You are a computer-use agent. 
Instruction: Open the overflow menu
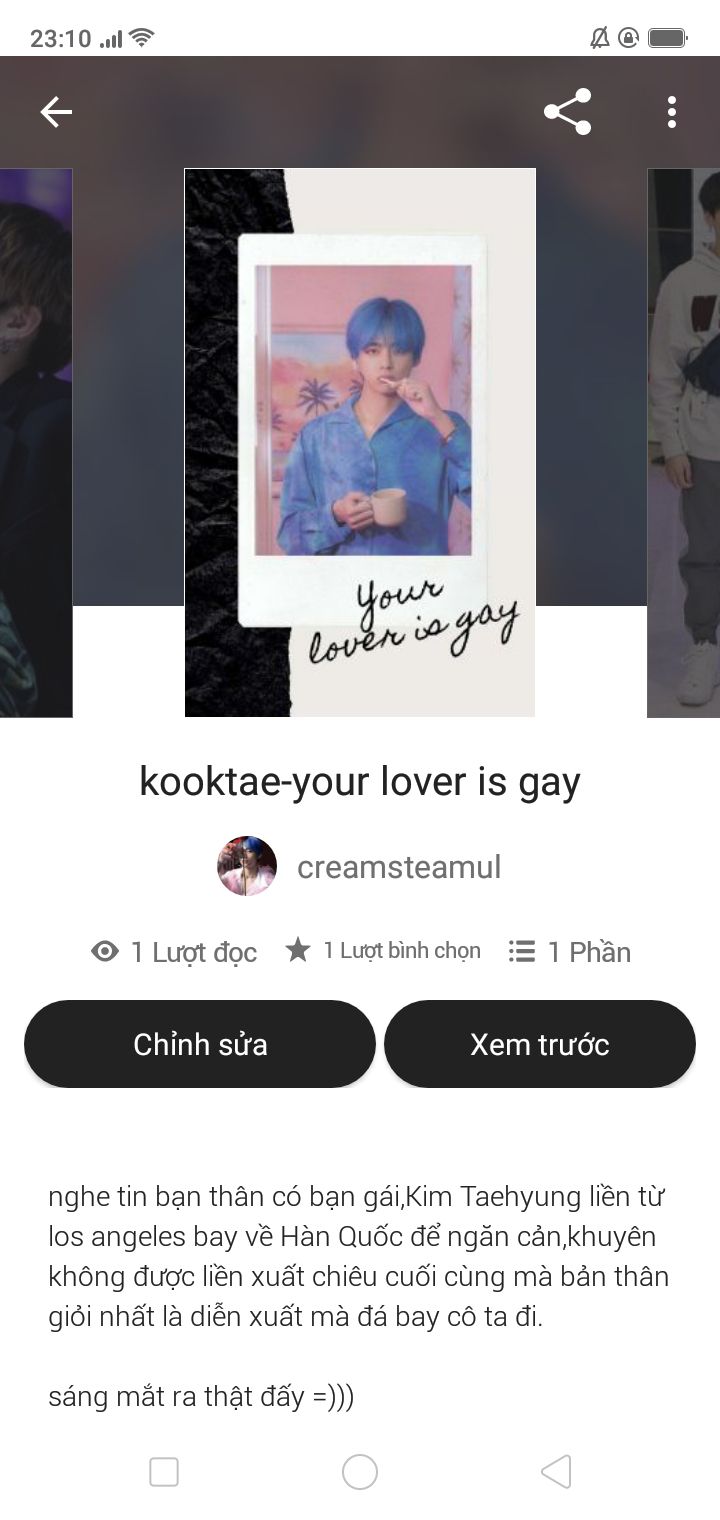[x=671, y=112]
